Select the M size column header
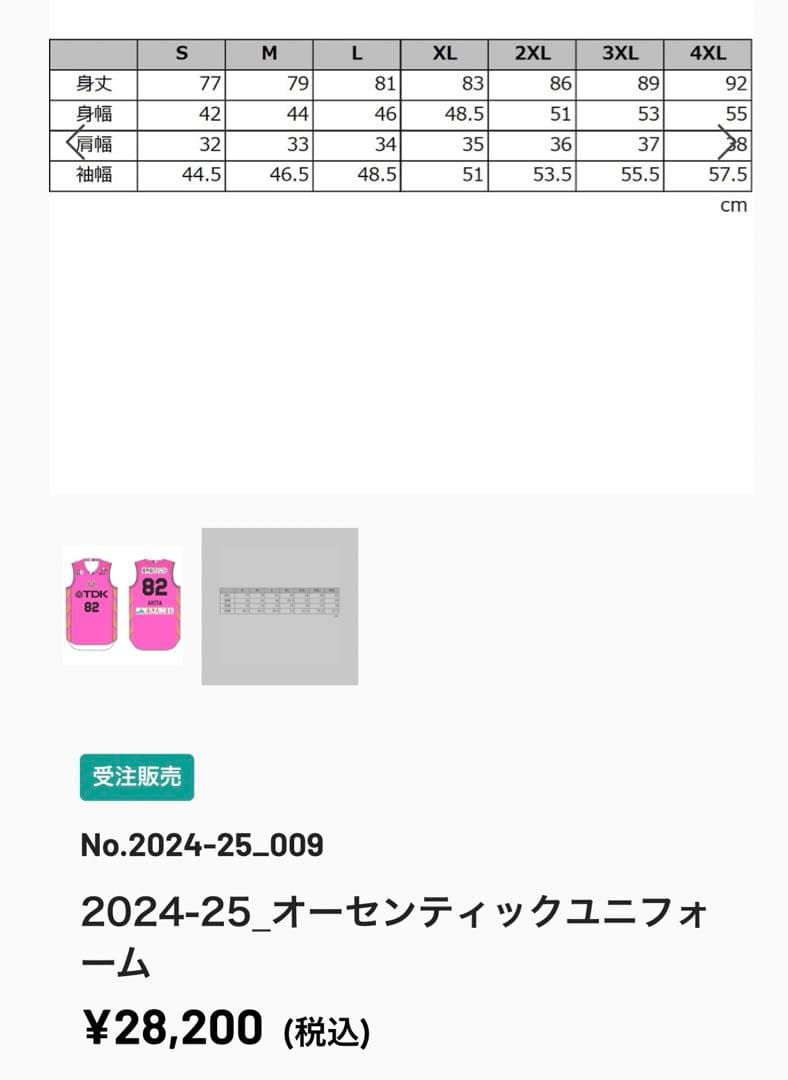 [x=268, y=53]
